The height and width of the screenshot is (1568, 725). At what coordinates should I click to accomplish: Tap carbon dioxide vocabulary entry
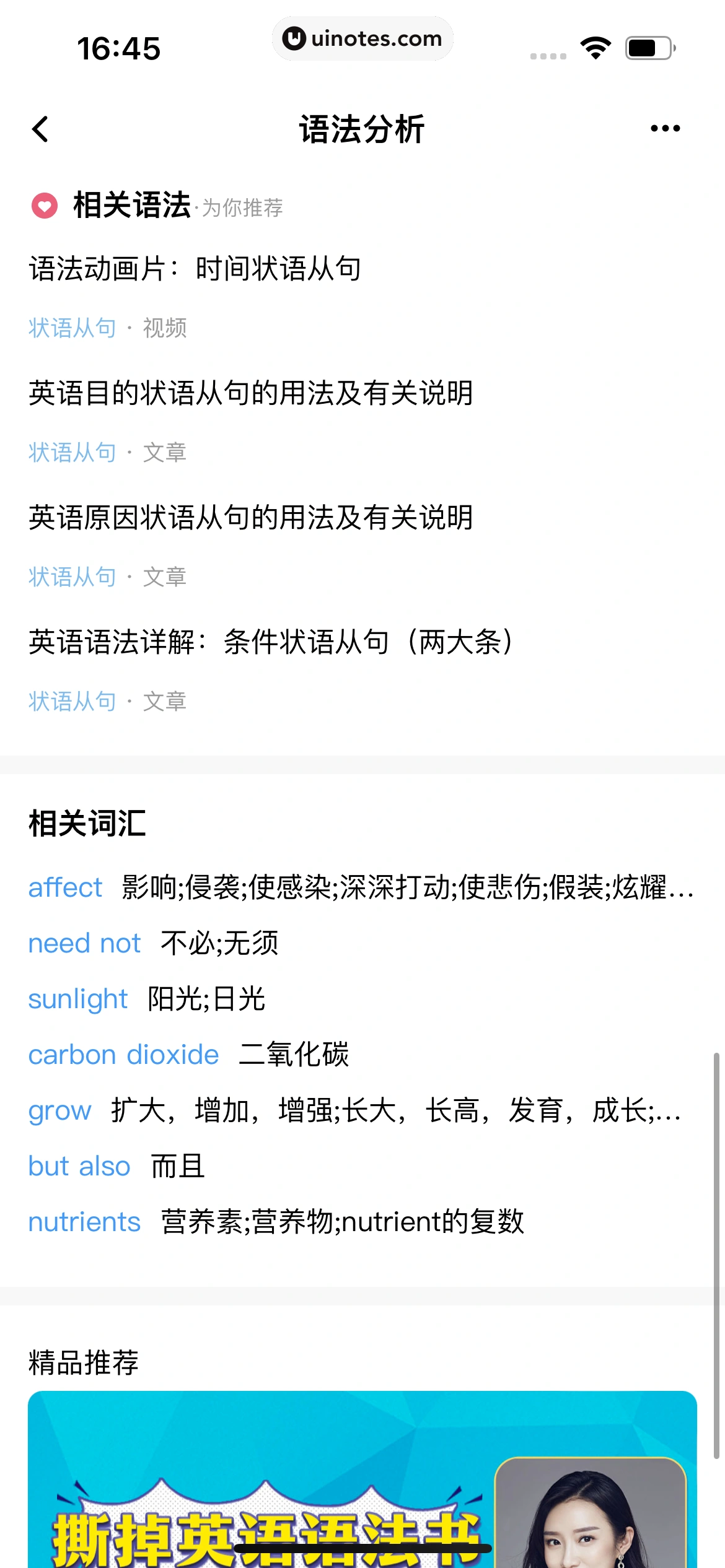point(123,1055)
